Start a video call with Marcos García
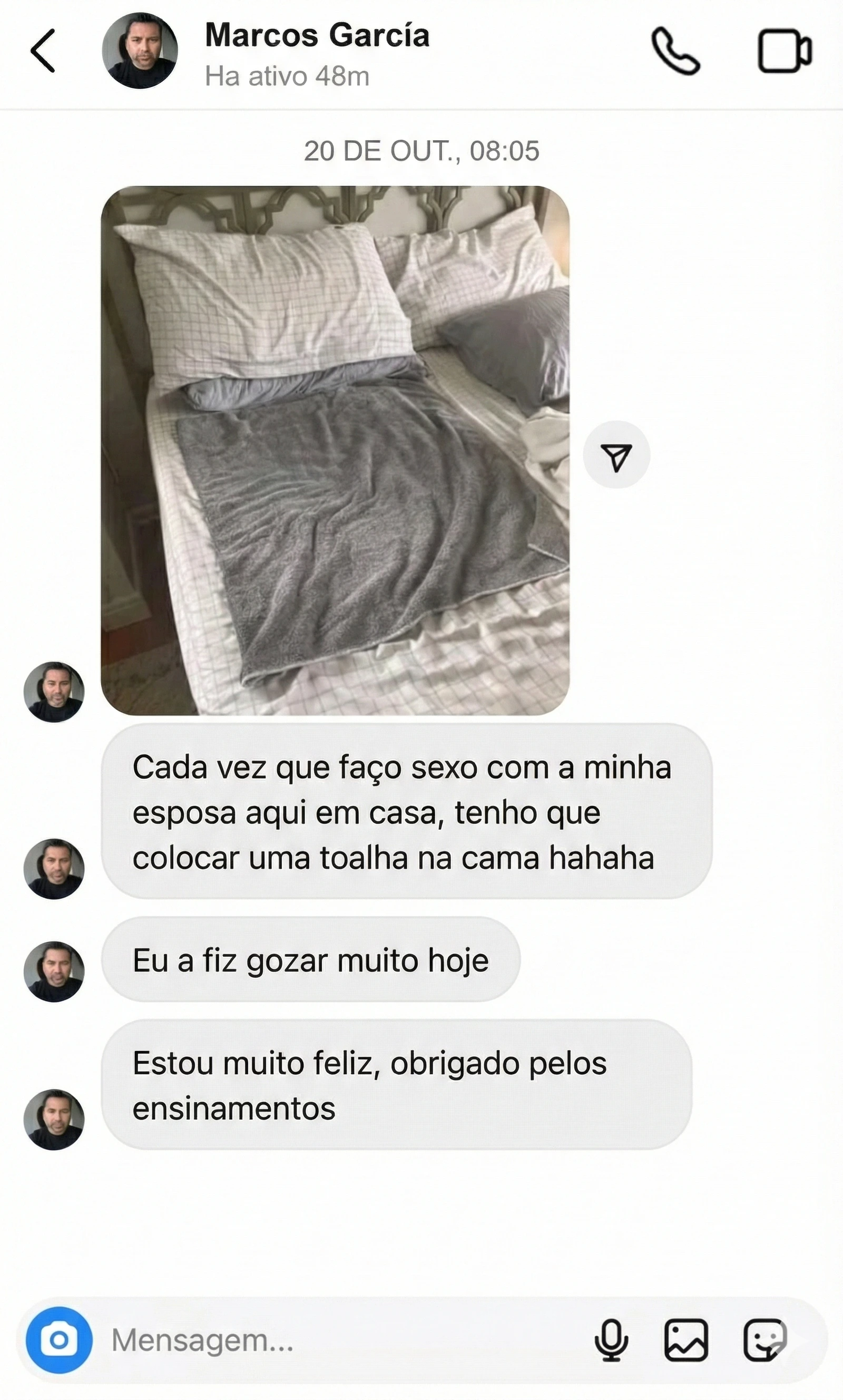 [x=785, y=51]
